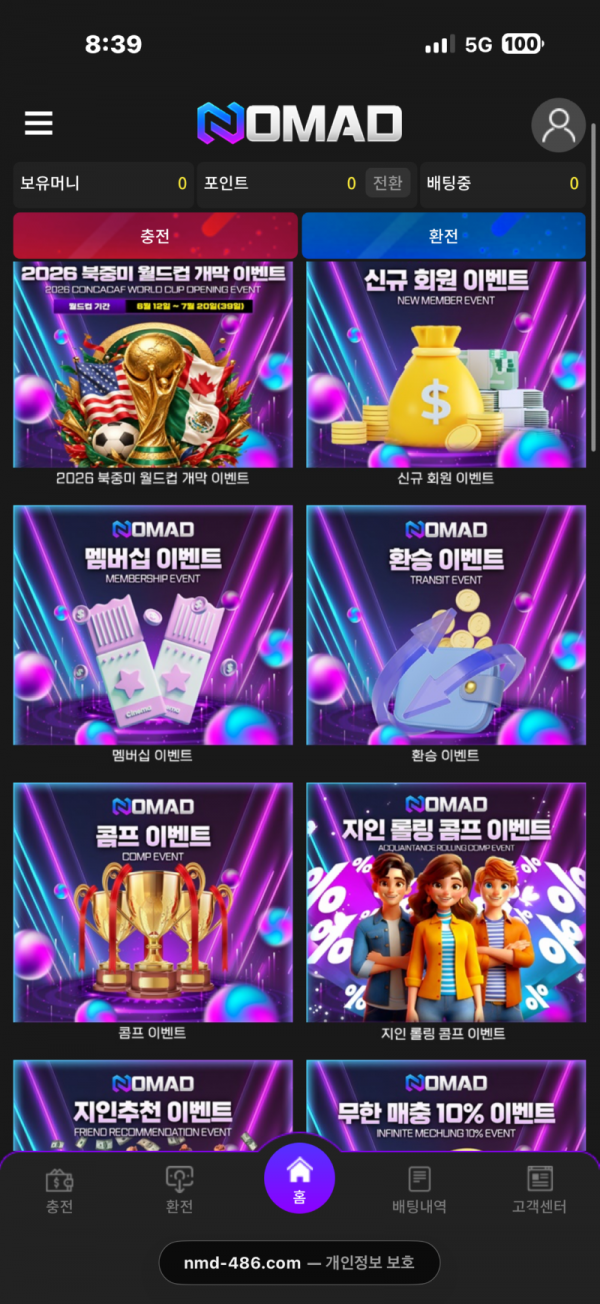Tap the red 충전 button
Viewport: 600px width, 1304px height.
(x=155, y=236)
